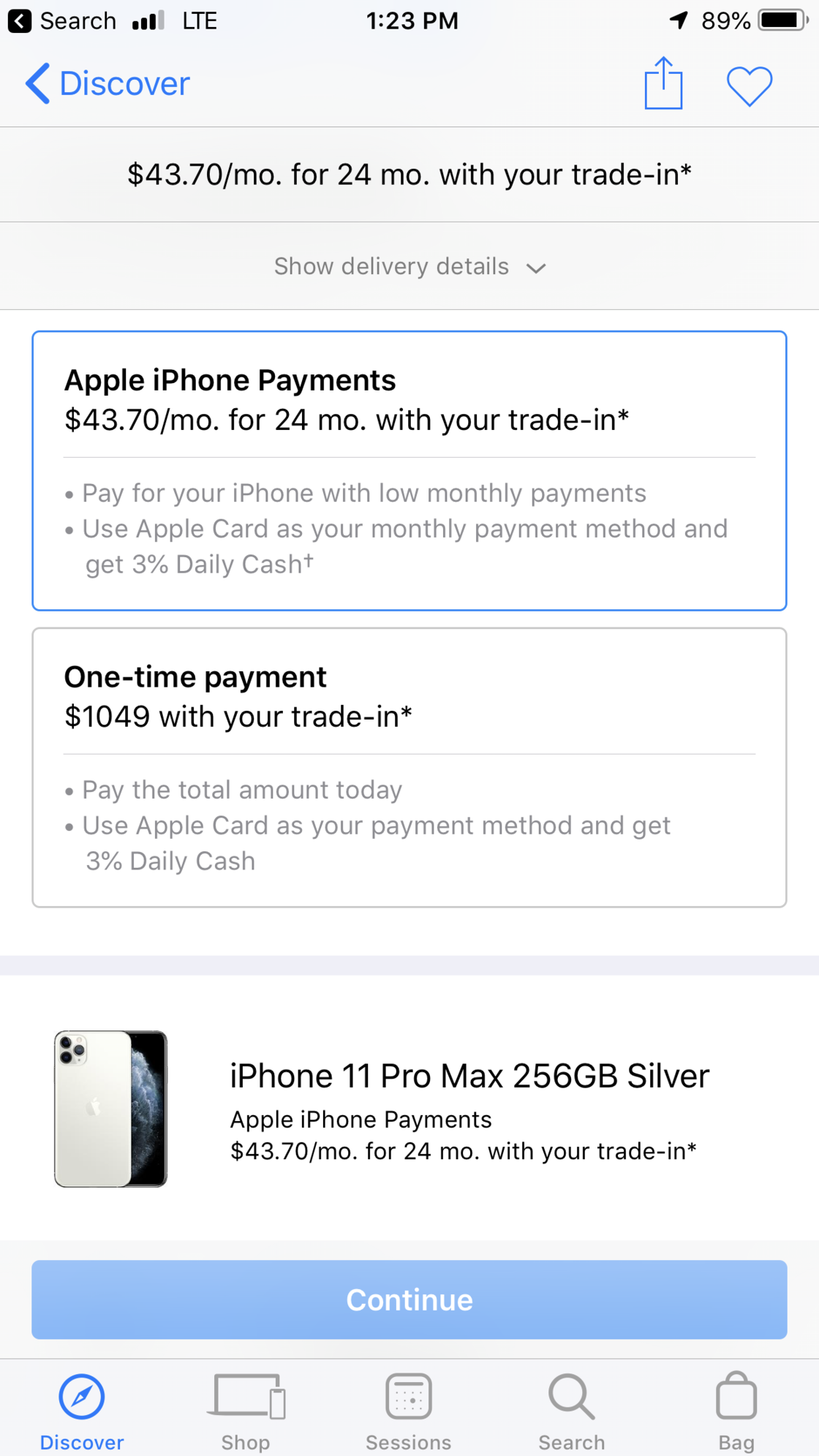
Task: Share this iPhone configuration
Action: tap(663, 83)
